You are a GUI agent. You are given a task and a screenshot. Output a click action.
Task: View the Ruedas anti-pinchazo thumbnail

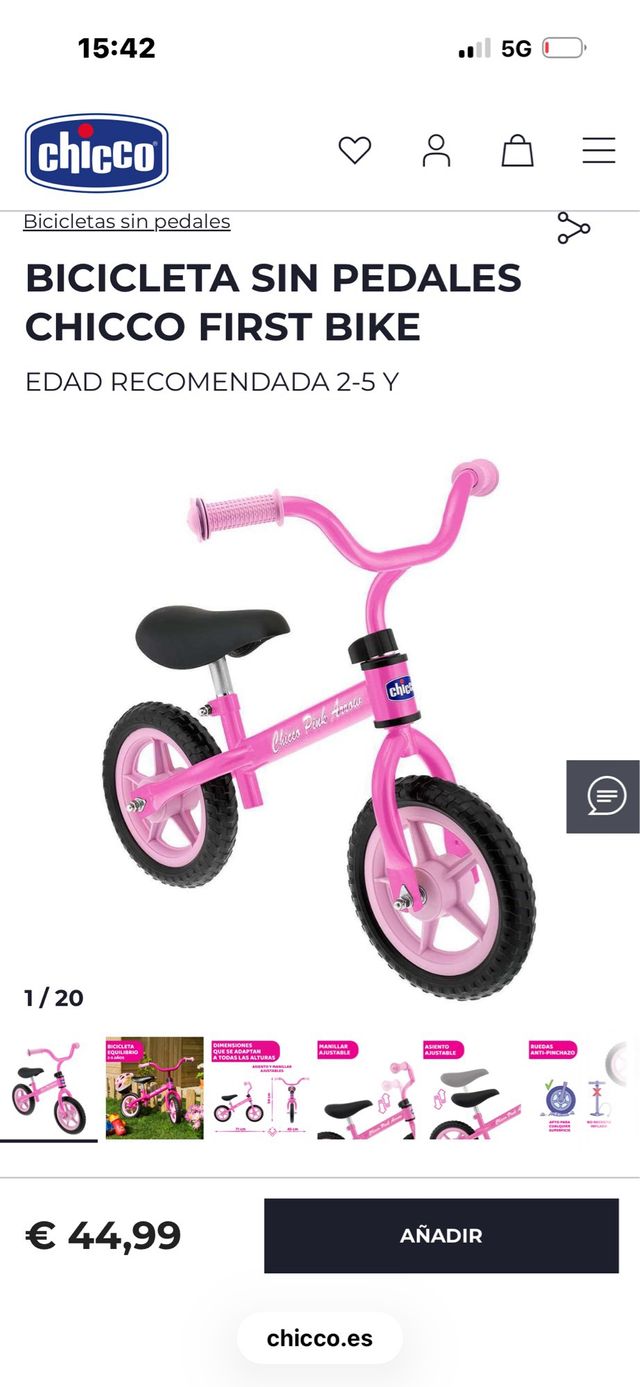[x=576, y=1088]
